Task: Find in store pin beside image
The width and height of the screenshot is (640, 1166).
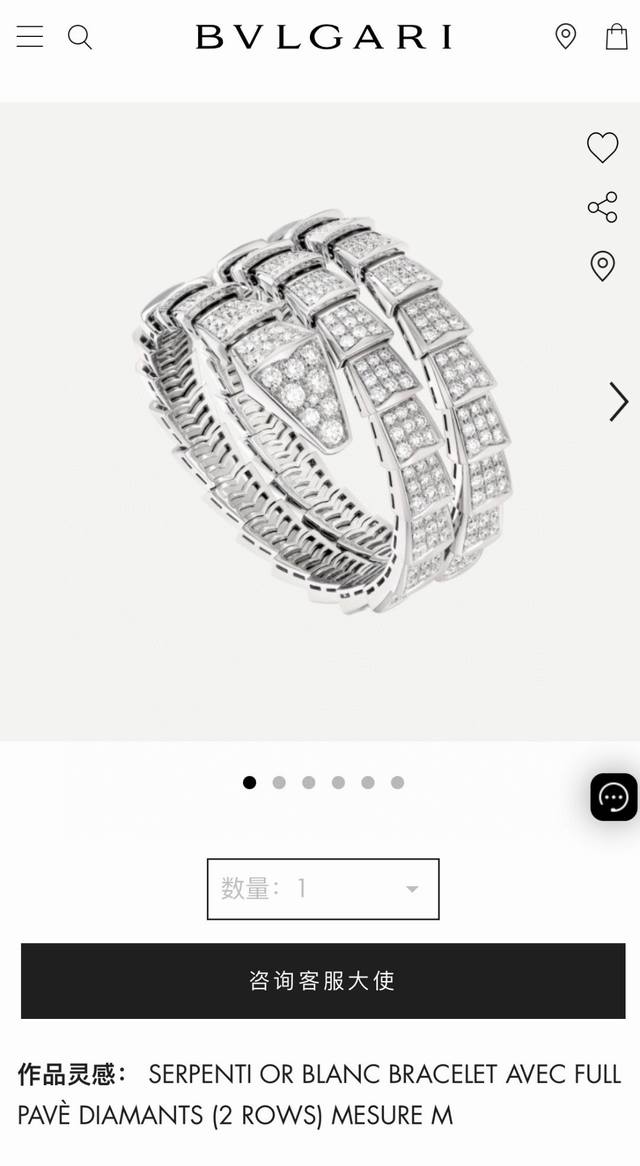Action: point(602,266)
